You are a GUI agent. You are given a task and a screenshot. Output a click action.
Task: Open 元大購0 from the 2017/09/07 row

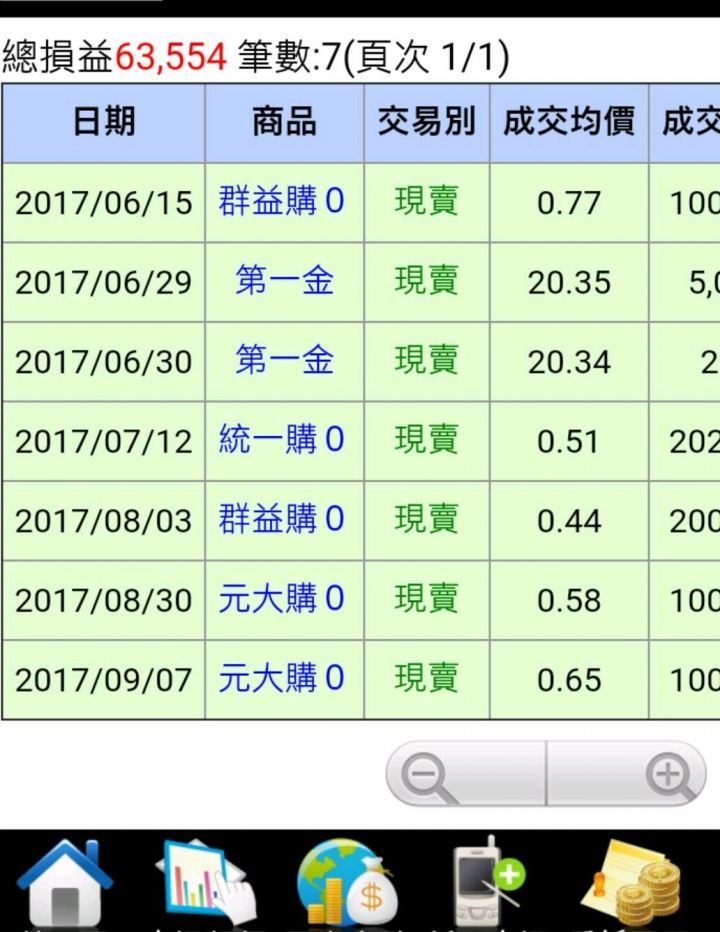click(283, 679)
